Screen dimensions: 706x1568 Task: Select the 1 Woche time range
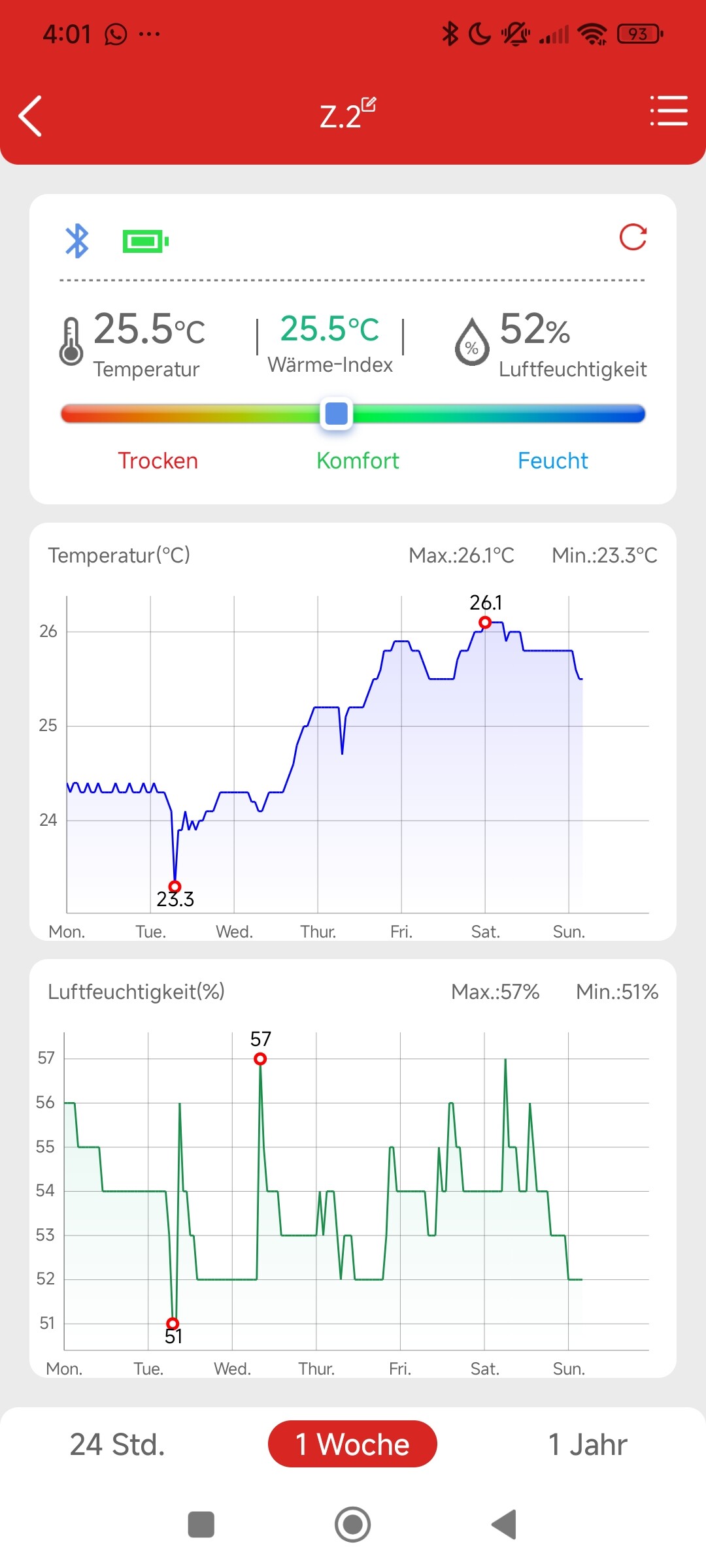(352, 1444)
